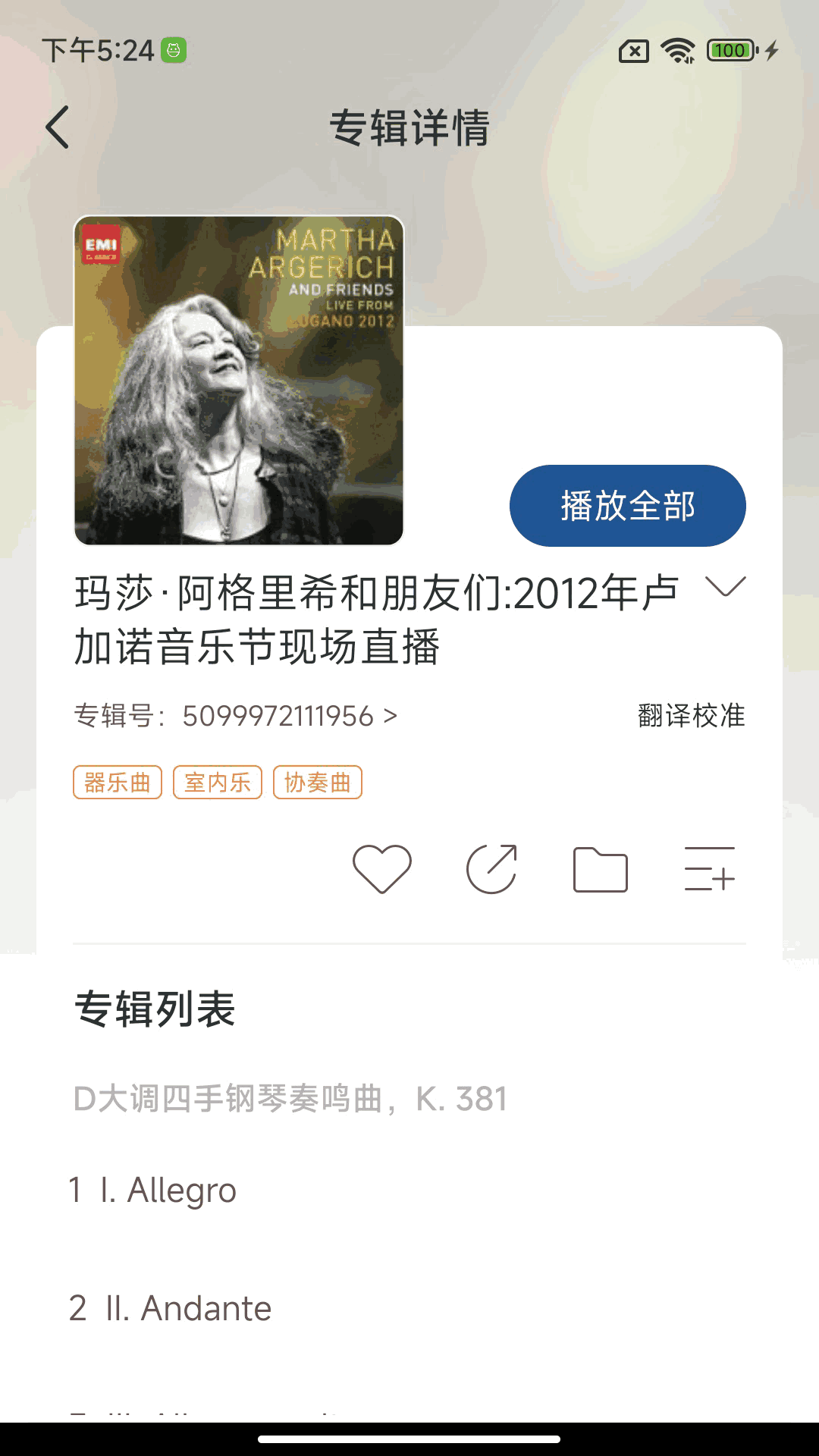The width and height of the screenshot is (819, 1456).
Task: Select the 器乐曲 tag
Action: [118, 783]
